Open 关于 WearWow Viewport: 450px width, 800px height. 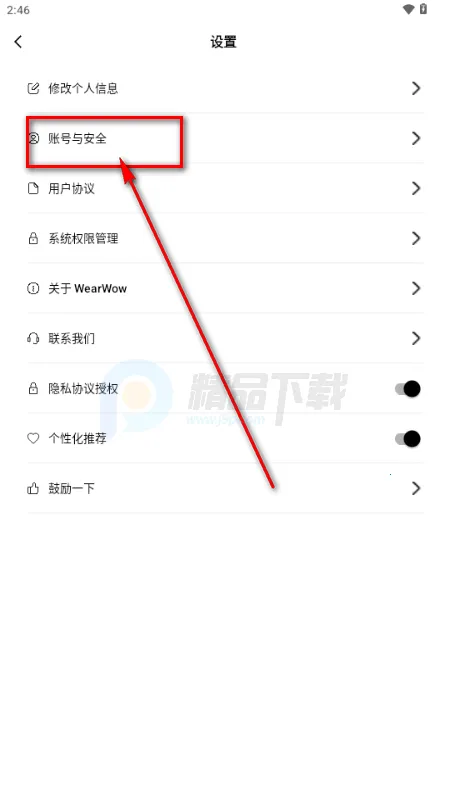click(225, 288)
